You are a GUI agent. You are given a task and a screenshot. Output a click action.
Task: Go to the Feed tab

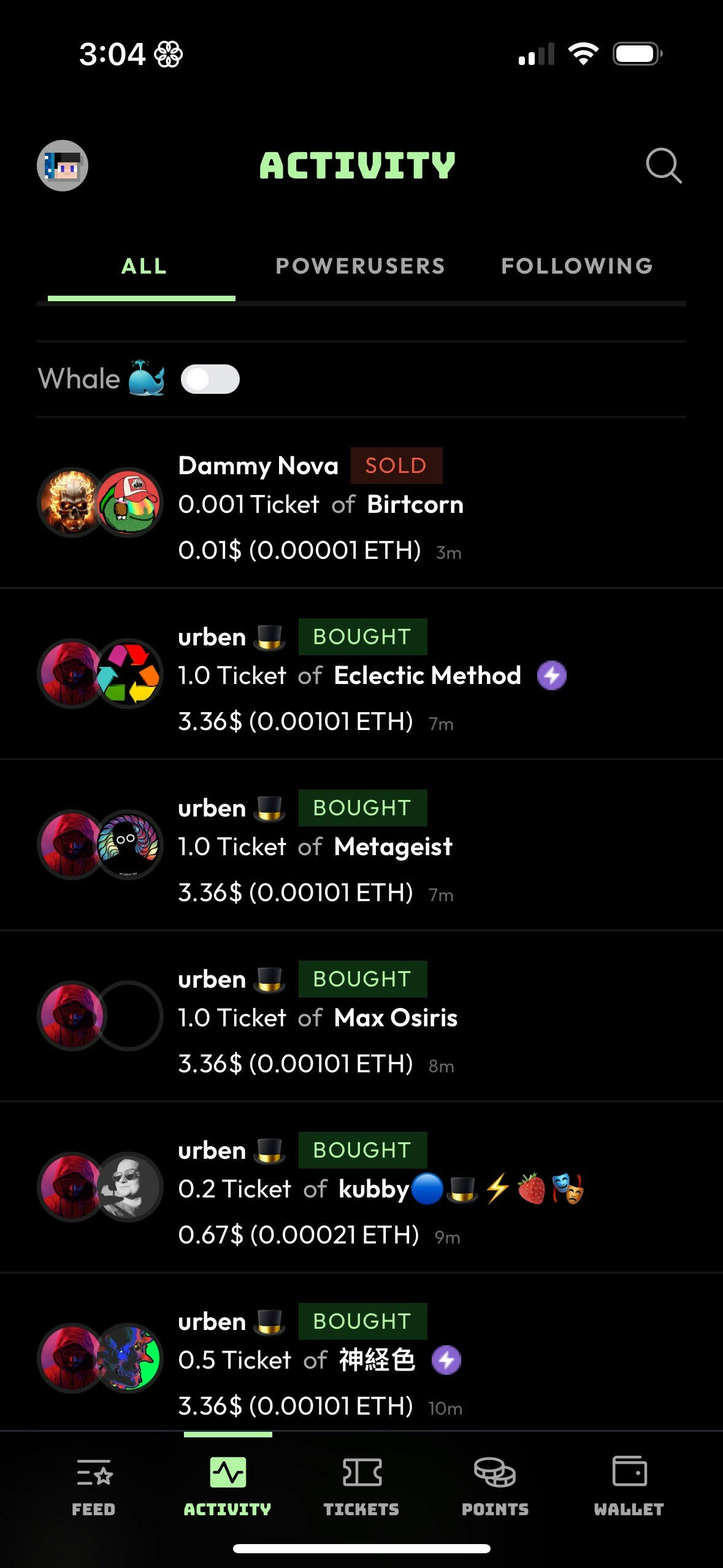pyautogui.click(x=94, y=1486)
